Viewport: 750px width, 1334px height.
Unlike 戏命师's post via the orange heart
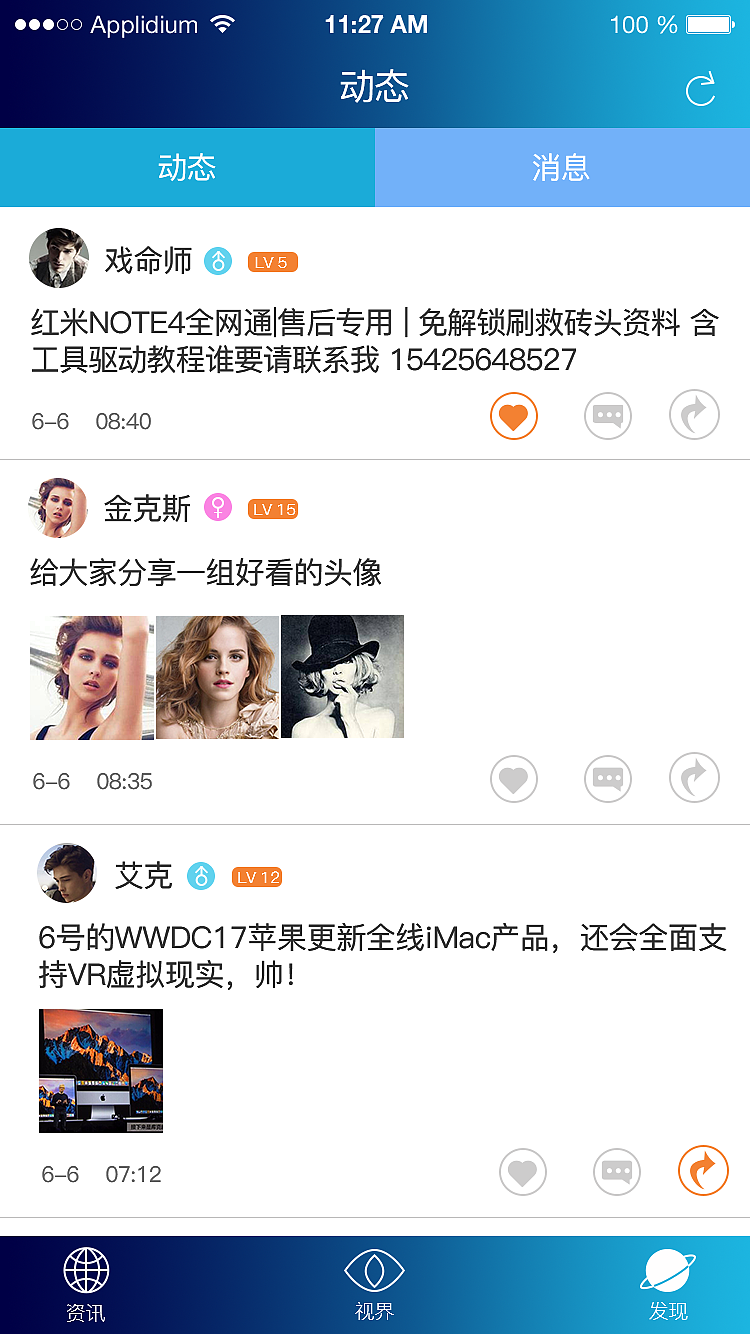tap(513, 416)
